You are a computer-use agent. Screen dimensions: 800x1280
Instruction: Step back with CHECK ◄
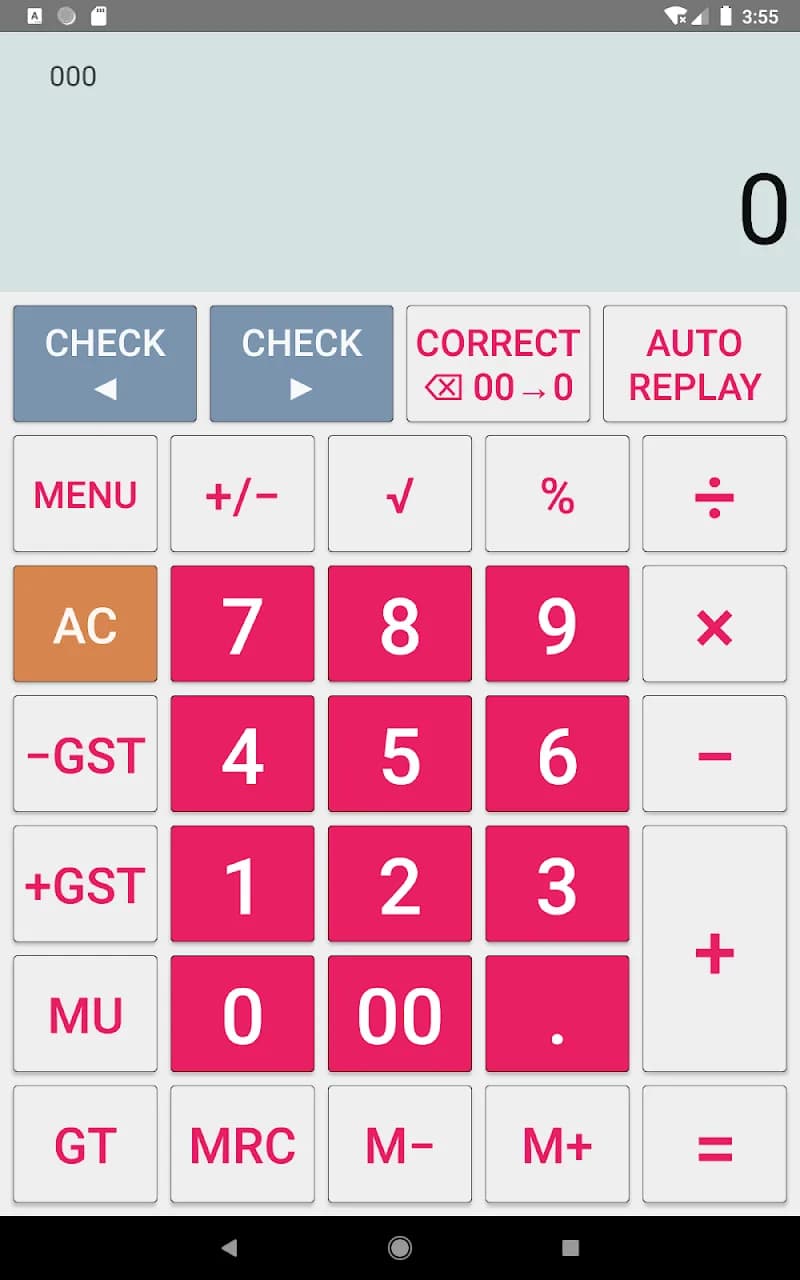(x=105, y=363)
